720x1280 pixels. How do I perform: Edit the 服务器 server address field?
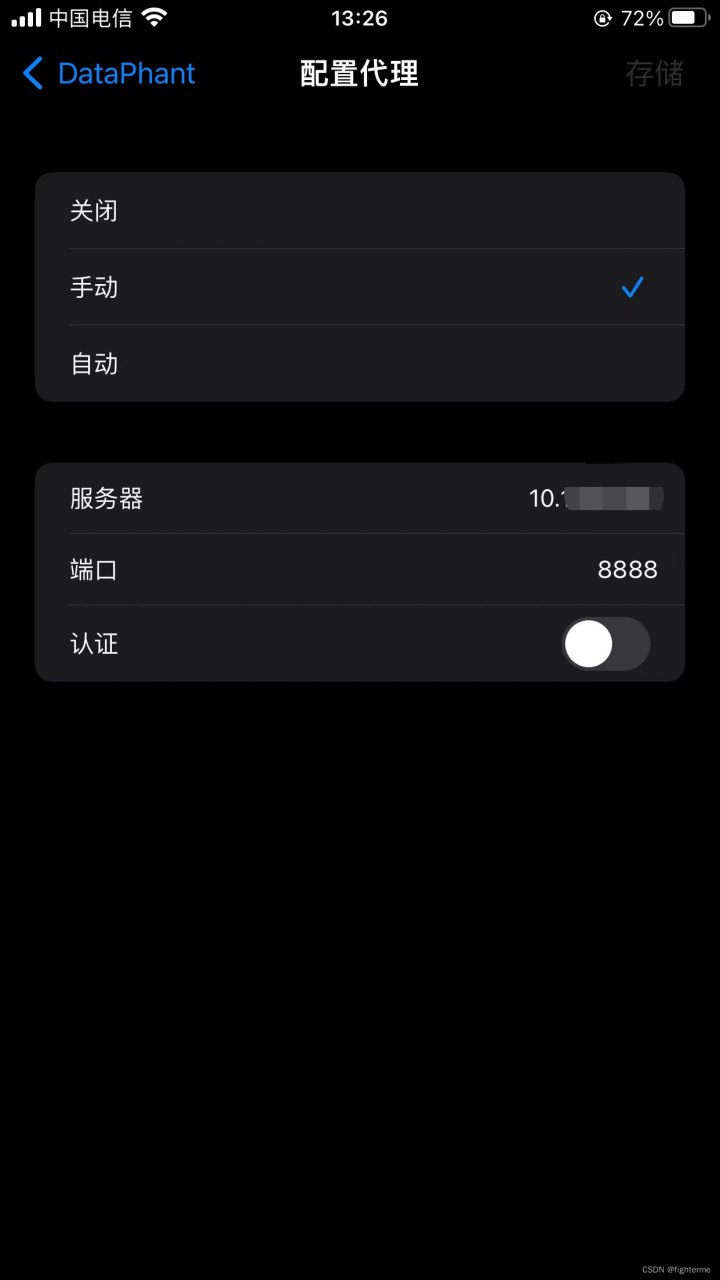click(x=360, y=498)
